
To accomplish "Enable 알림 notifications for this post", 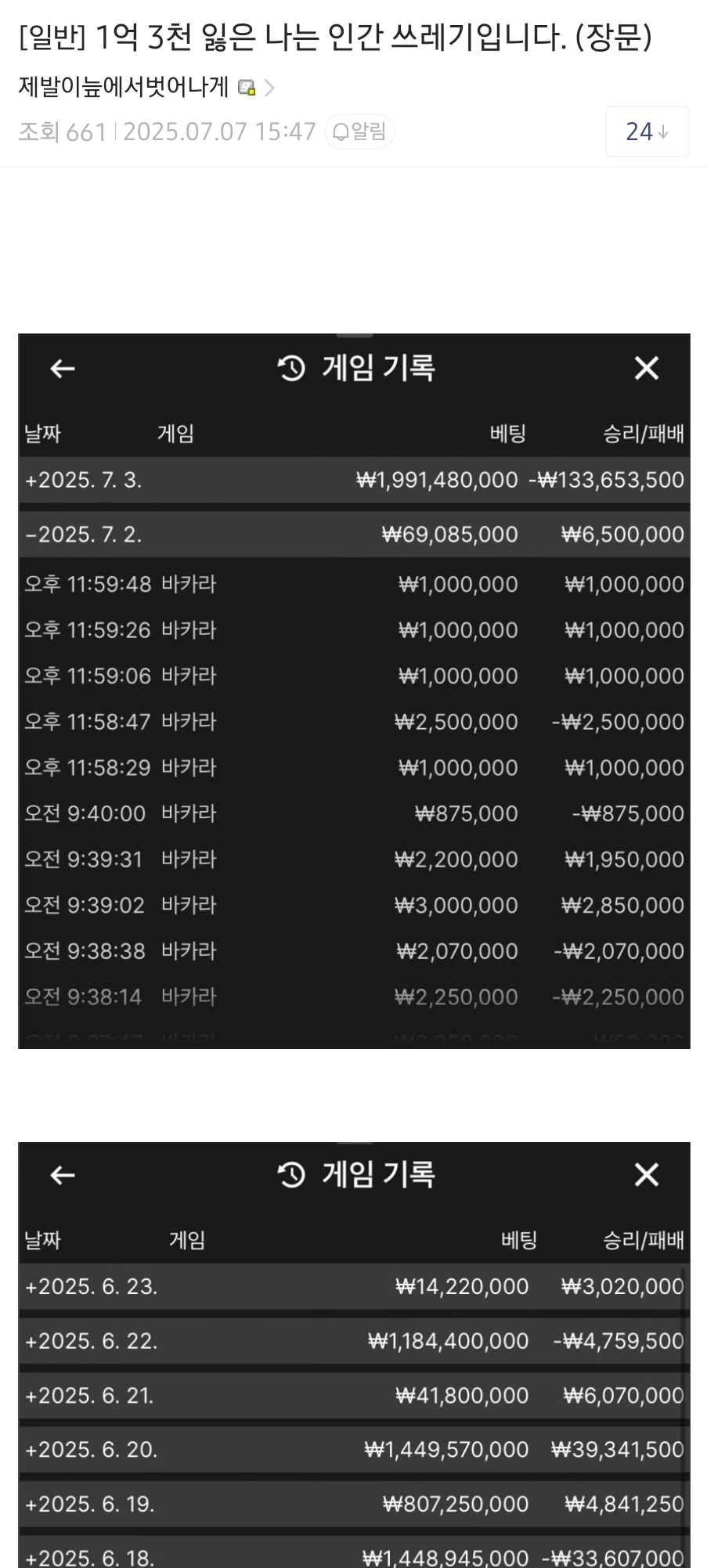I will point(359,132).
